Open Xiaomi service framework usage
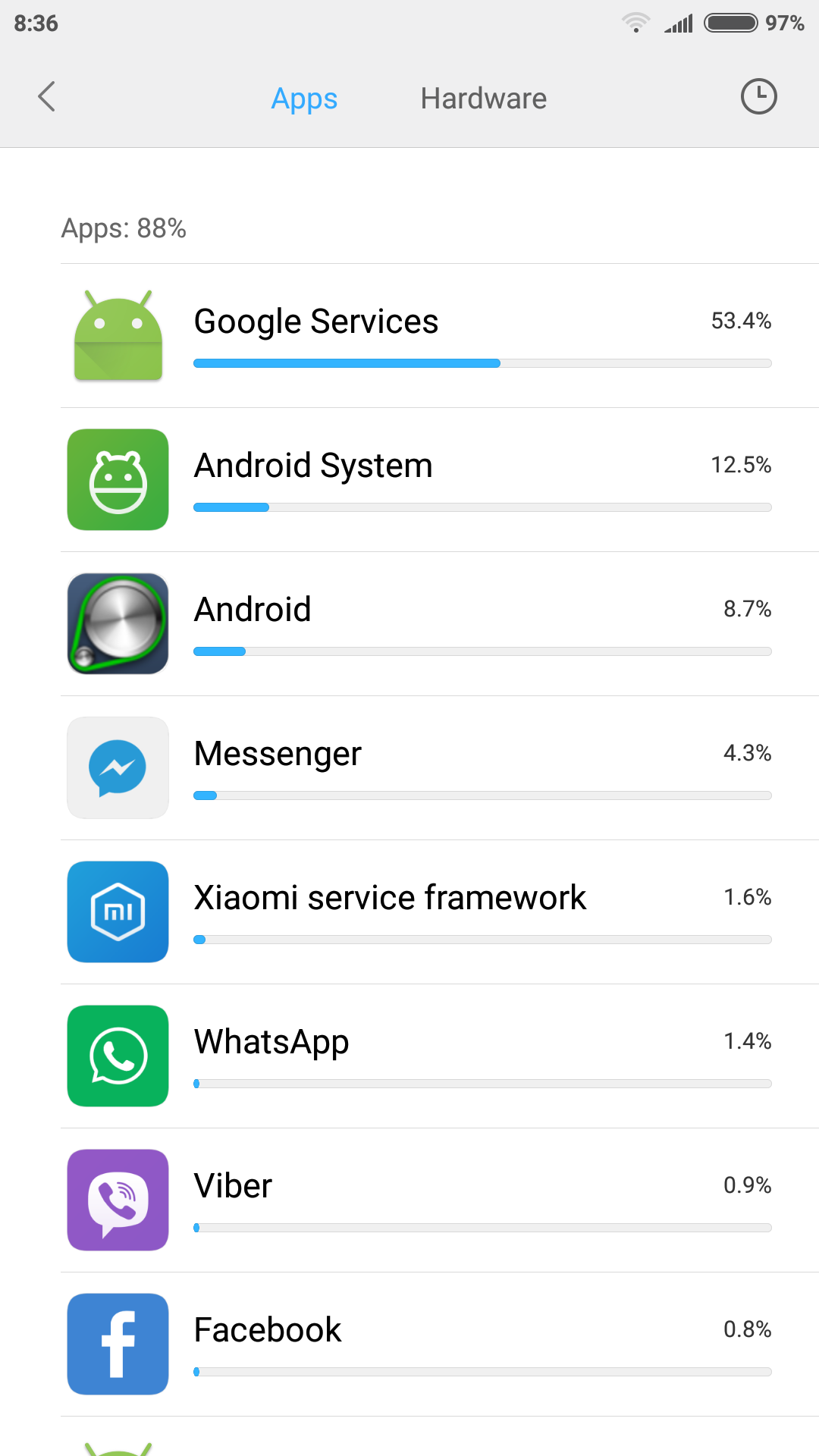 (440, 912)
